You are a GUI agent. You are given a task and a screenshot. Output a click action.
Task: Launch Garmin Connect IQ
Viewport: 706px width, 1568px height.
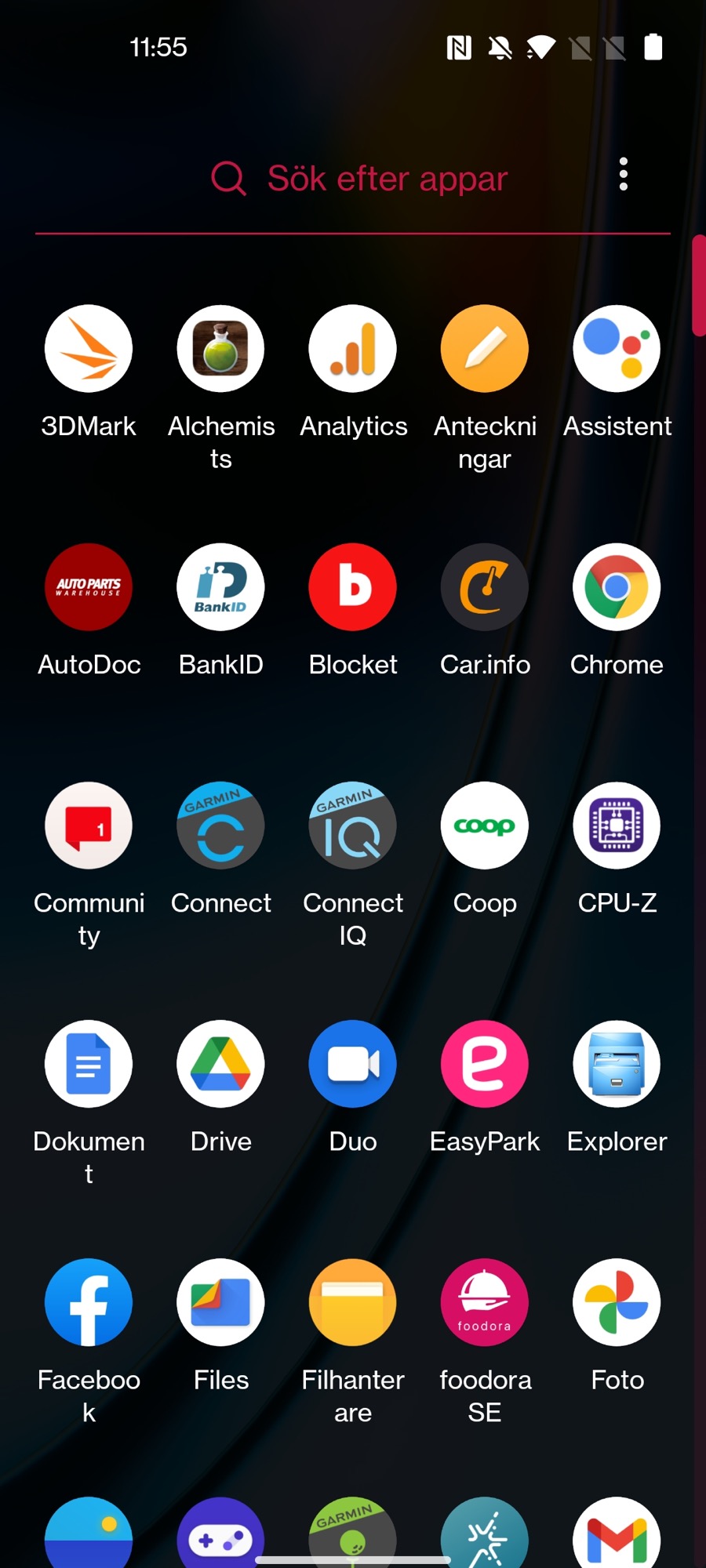point(353,826)
